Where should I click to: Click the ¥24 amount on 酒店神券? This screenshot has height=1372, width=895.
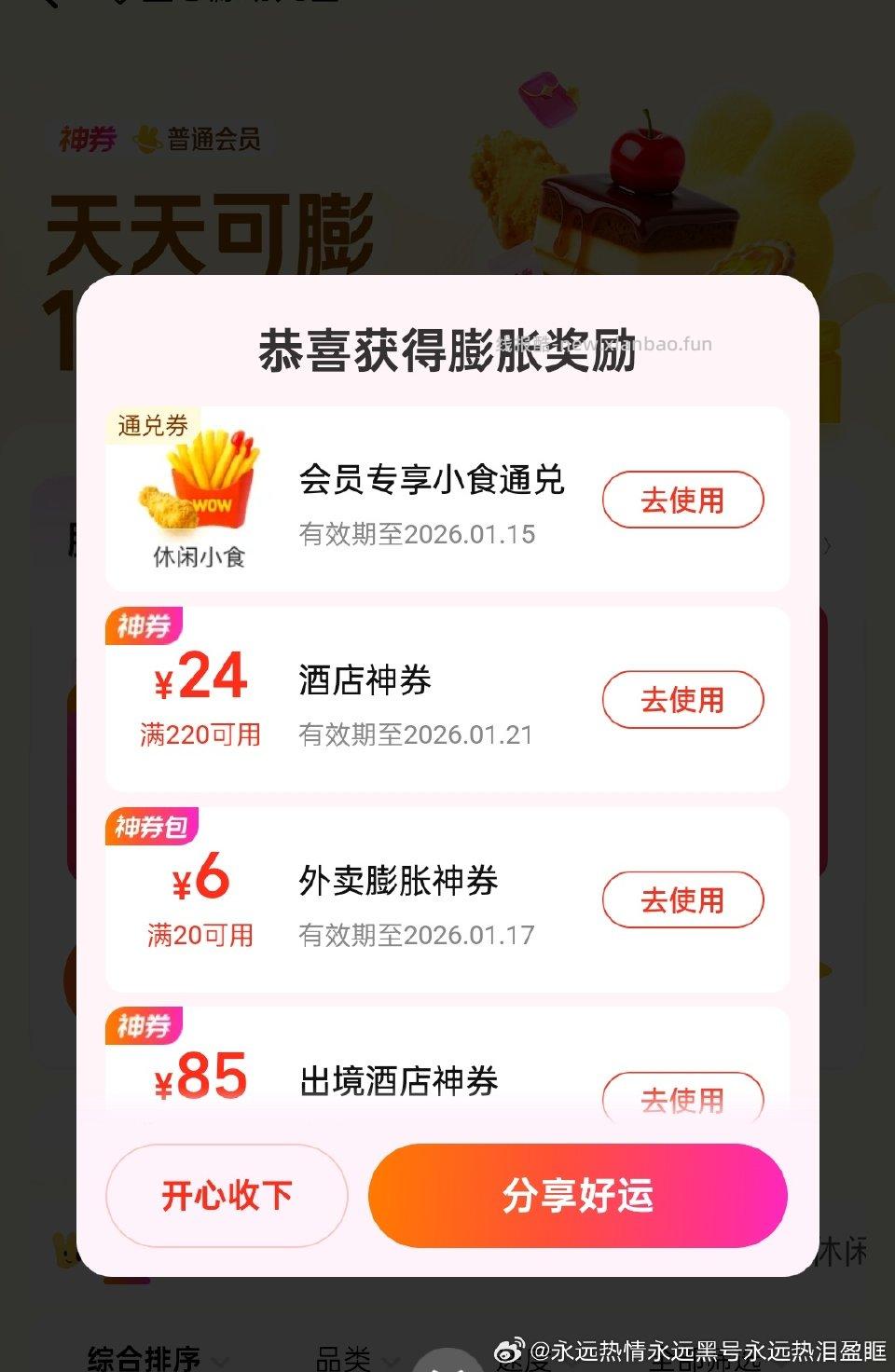click(199, 681)
